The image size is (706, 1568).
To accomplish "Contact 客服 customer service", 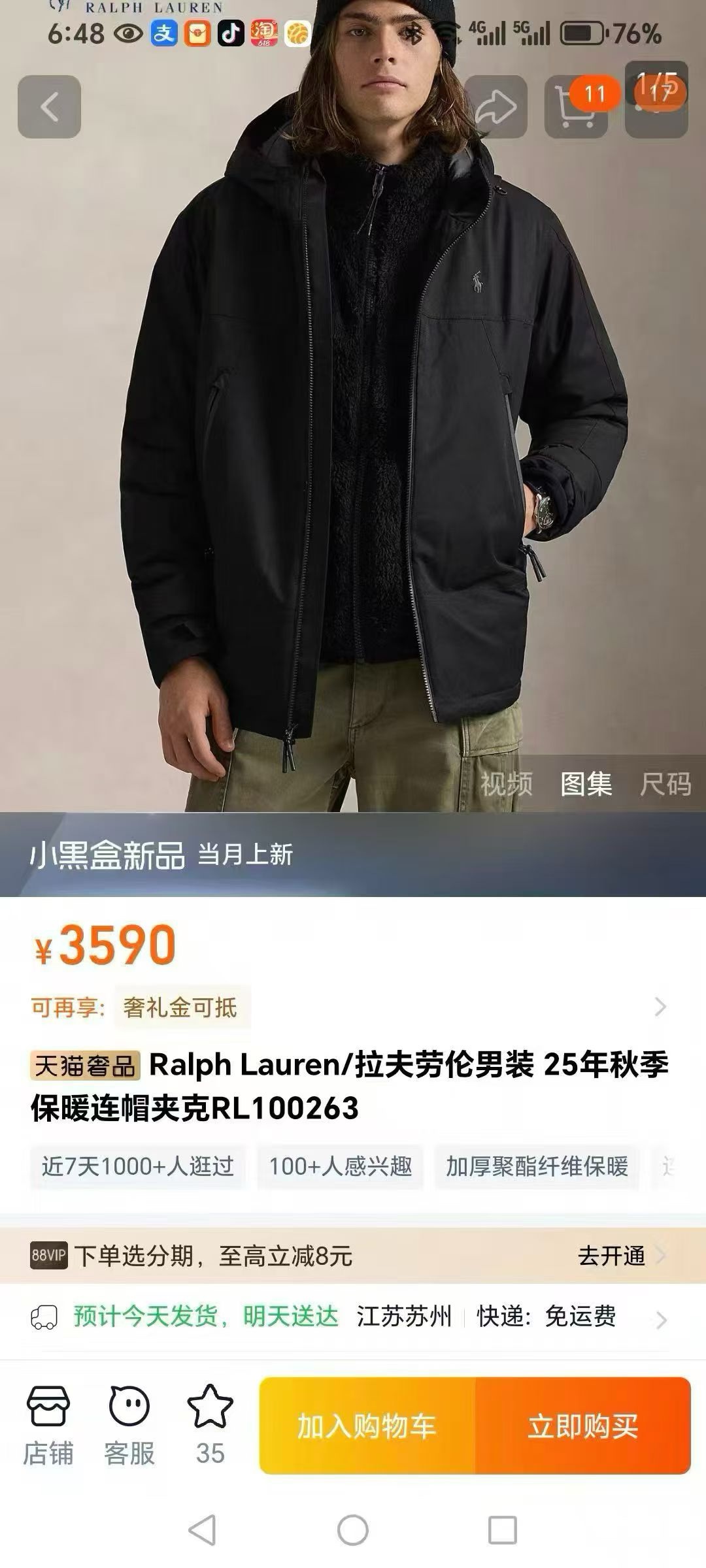I will pyautogui.click(x=129, y=1426).
